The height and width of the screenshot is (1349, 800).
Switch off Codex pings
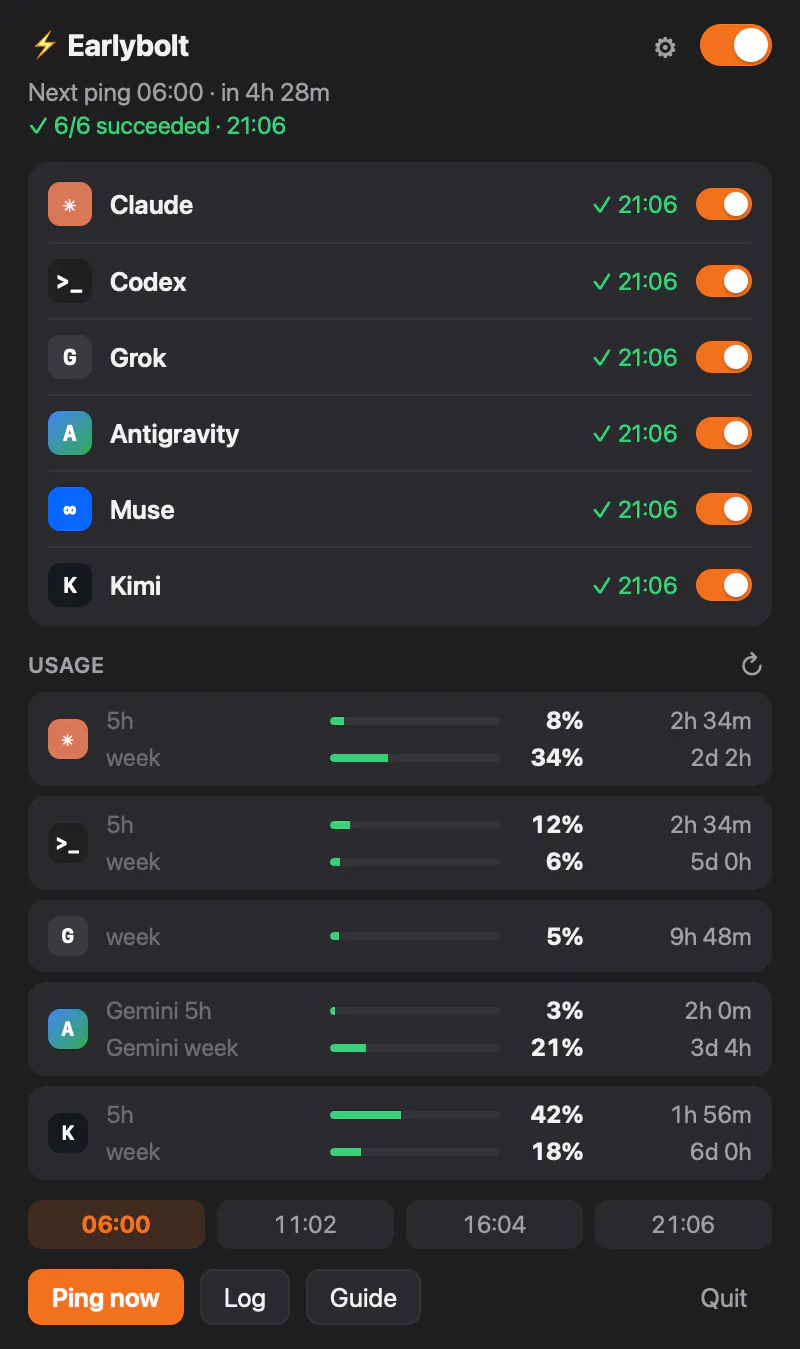[724, 281]
